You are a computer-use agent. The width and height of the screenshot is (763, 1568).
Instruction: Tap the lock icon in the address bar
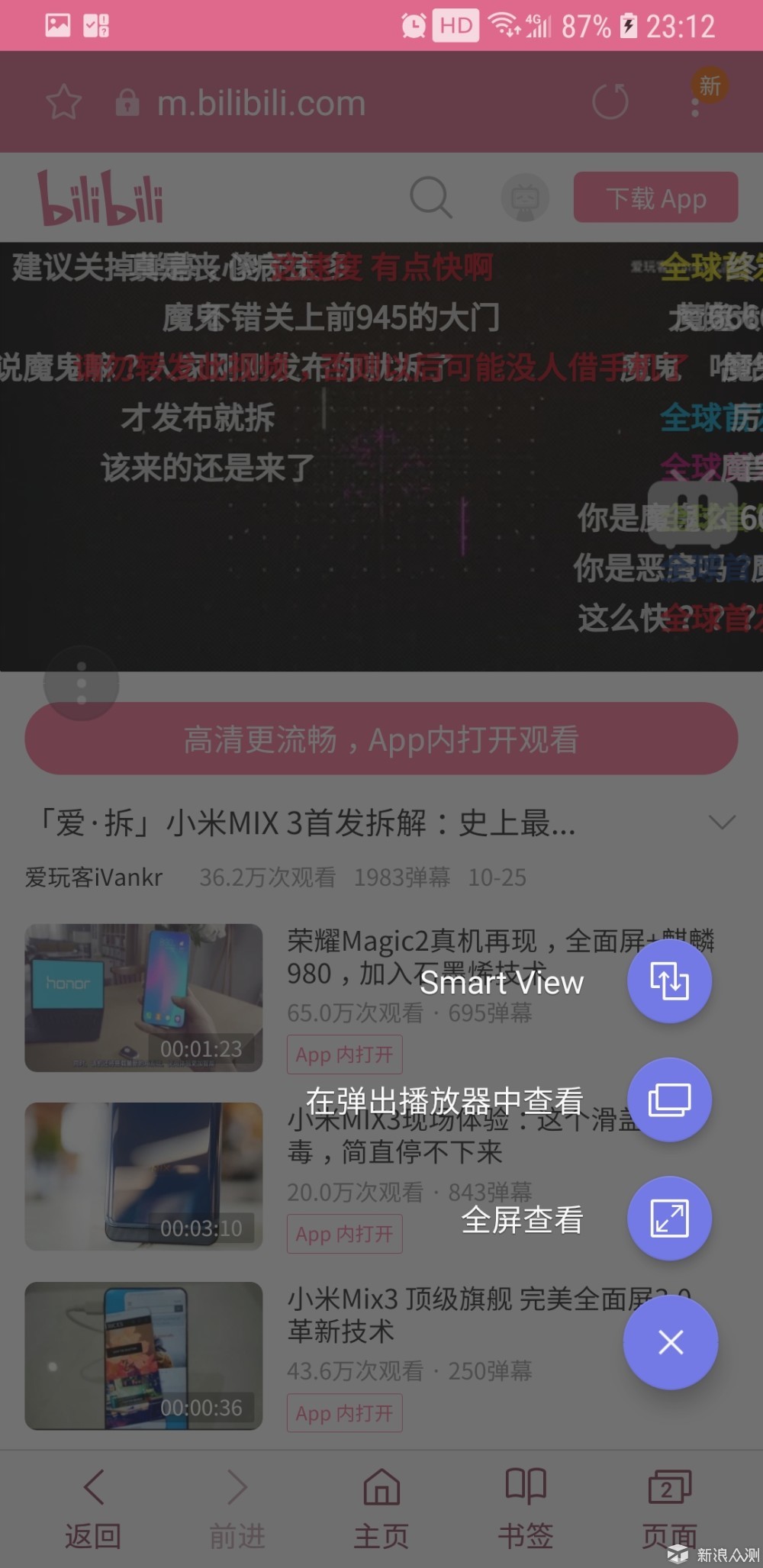[x=126, y=101]
